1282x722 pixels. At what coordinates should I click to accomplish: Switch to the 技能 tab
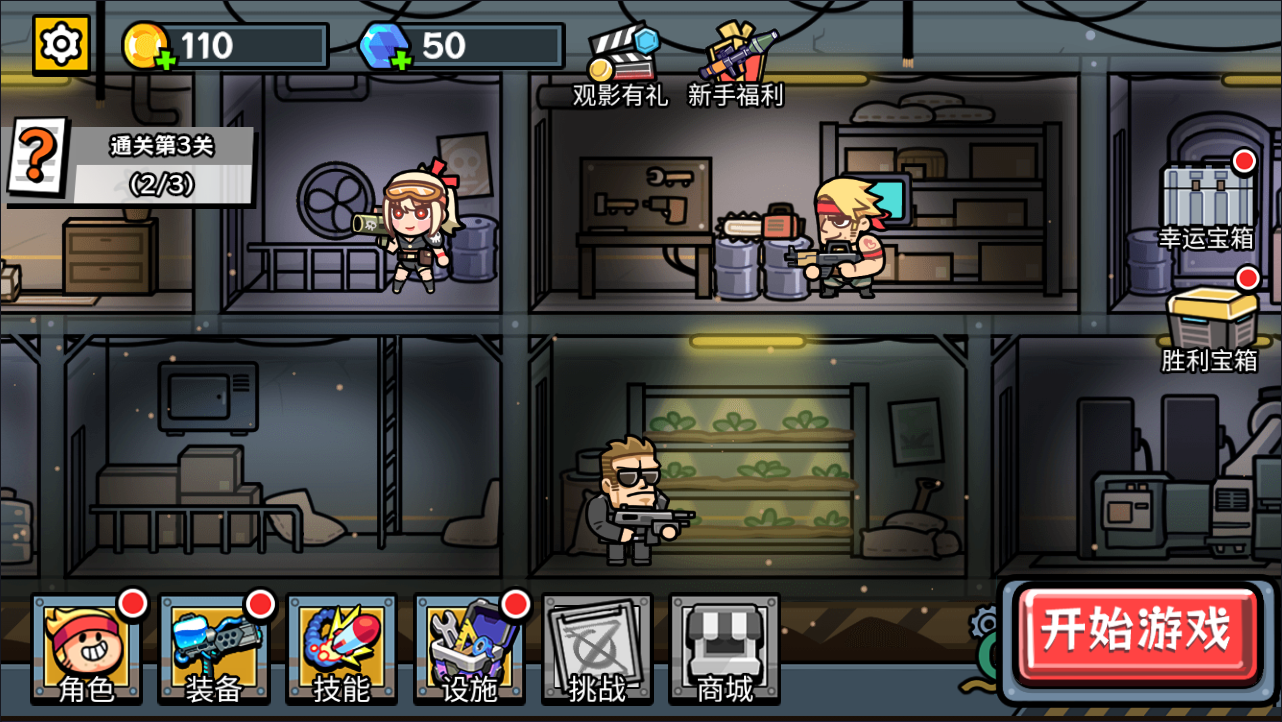(x=342, y=647)
